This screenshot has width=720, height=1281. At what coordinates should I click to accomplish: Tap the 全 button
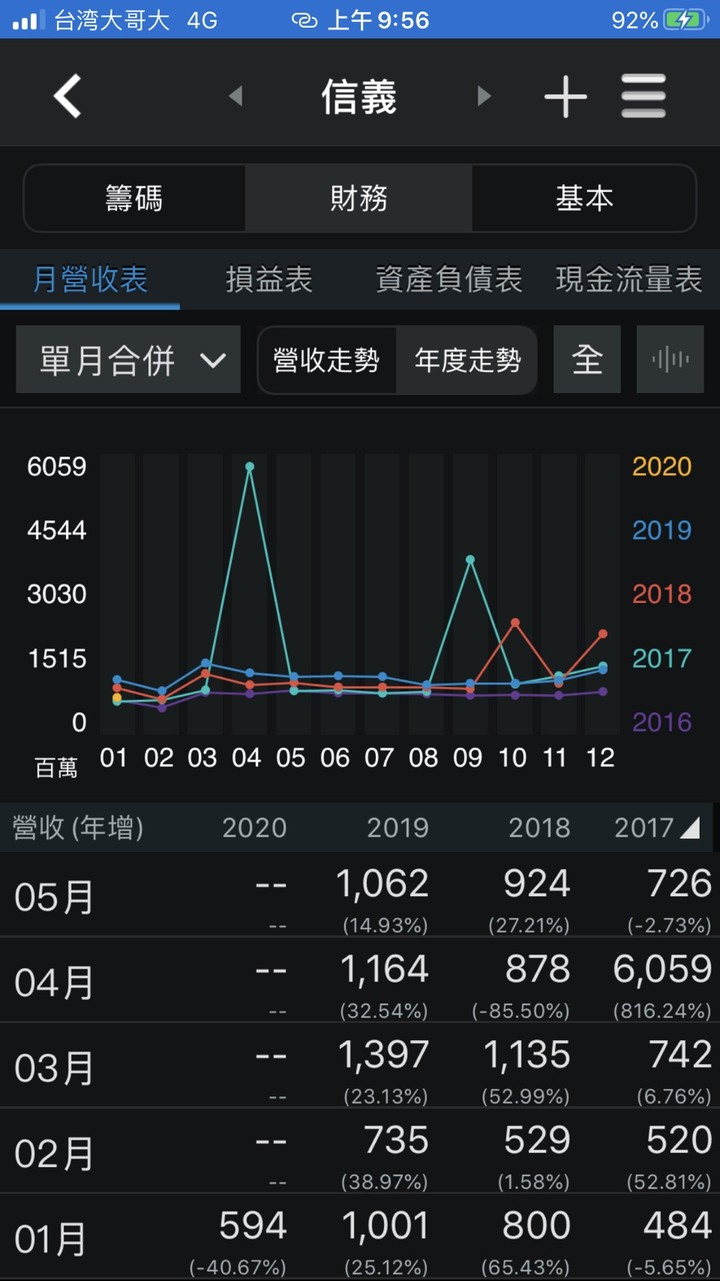click(x=587, y=360)
